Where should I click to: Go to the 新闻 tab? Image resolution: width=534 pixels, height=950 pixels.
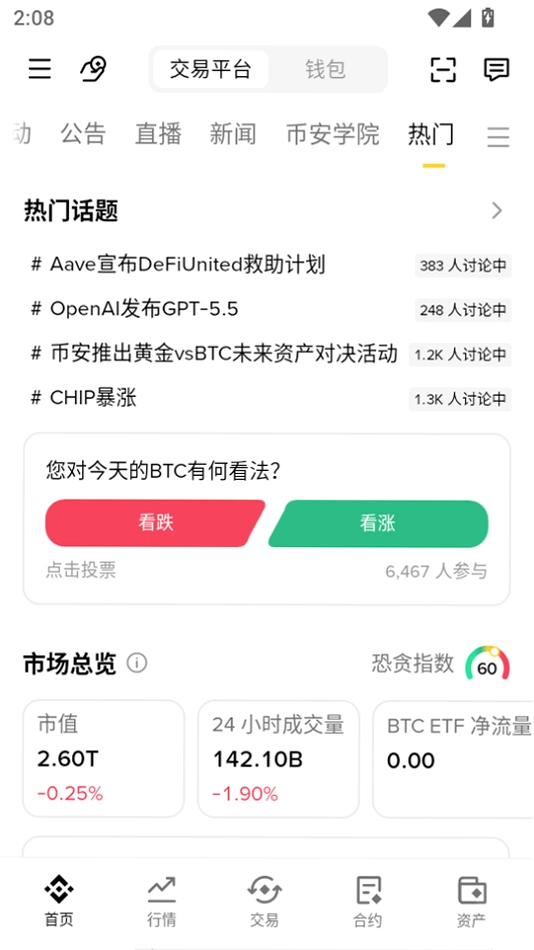coord(233,134)
